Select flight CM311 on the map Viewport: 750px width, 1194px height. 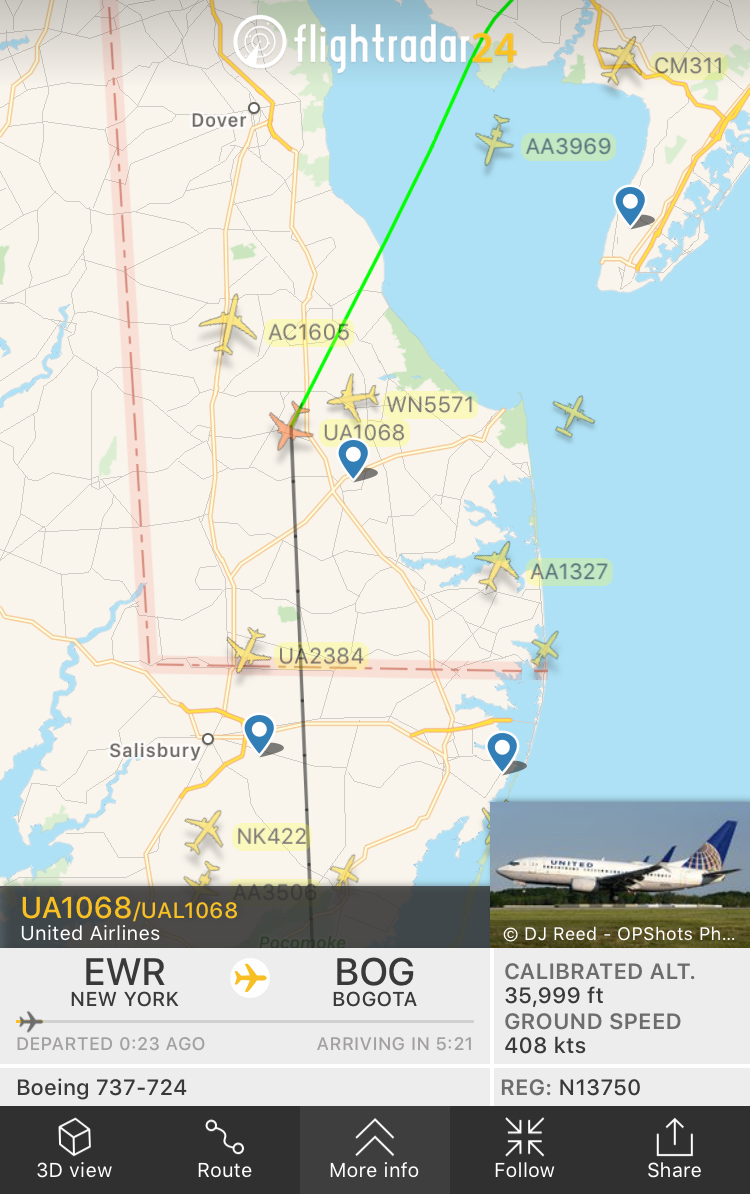point(621,59)
